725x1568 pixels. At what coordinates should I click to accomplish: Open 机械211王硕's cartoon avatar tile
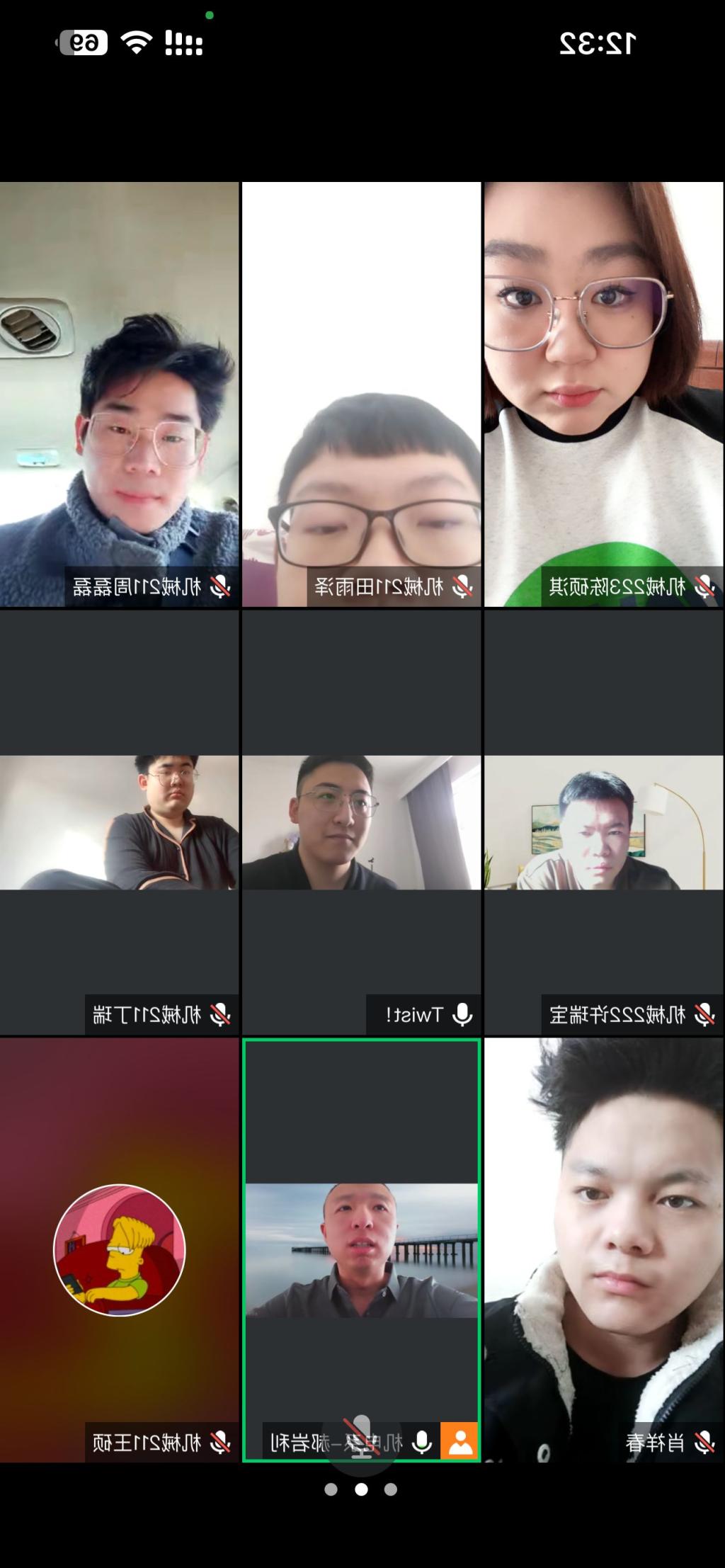click(x=119, y=1249)
